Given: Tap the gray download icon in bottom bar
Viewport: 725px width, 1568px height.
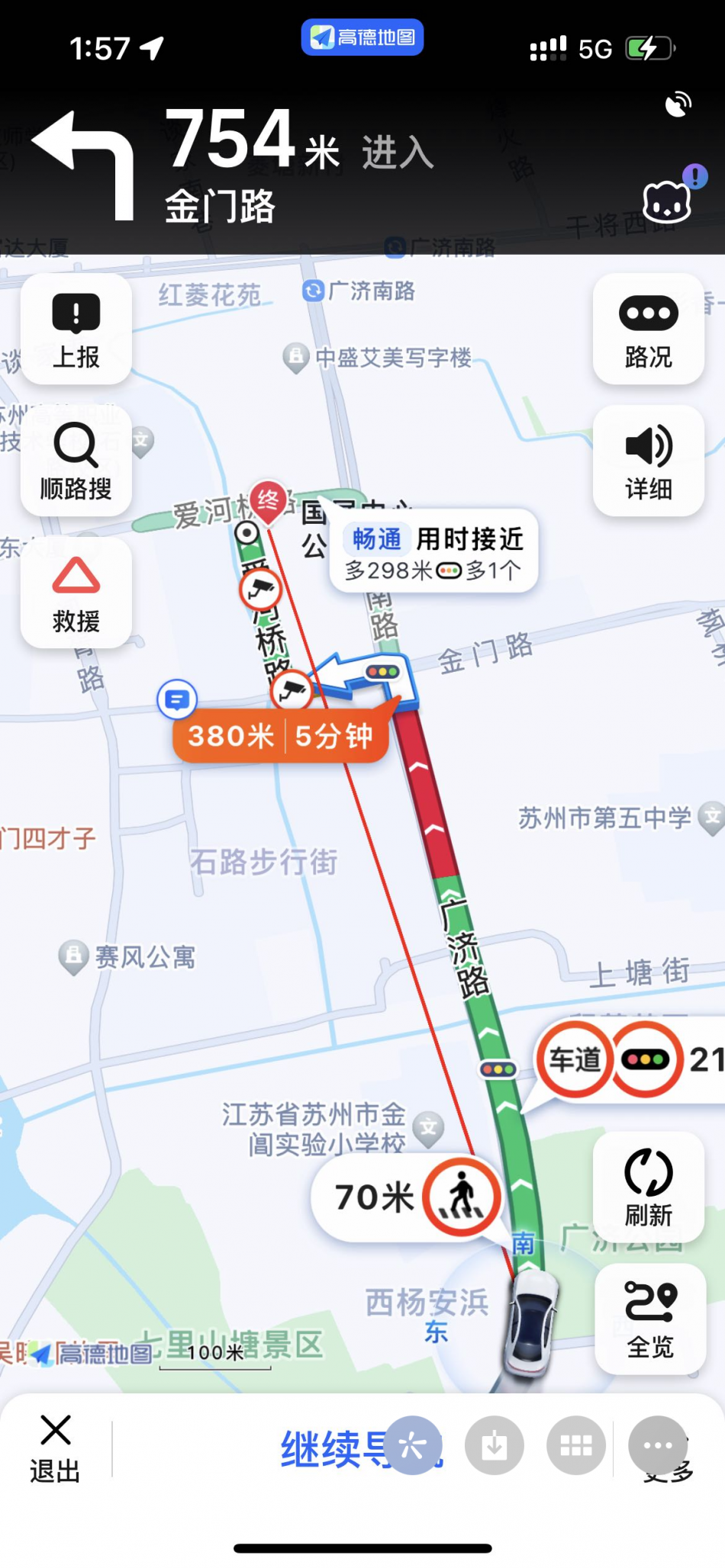Looking at the screenshot, I should point(495,1445).
